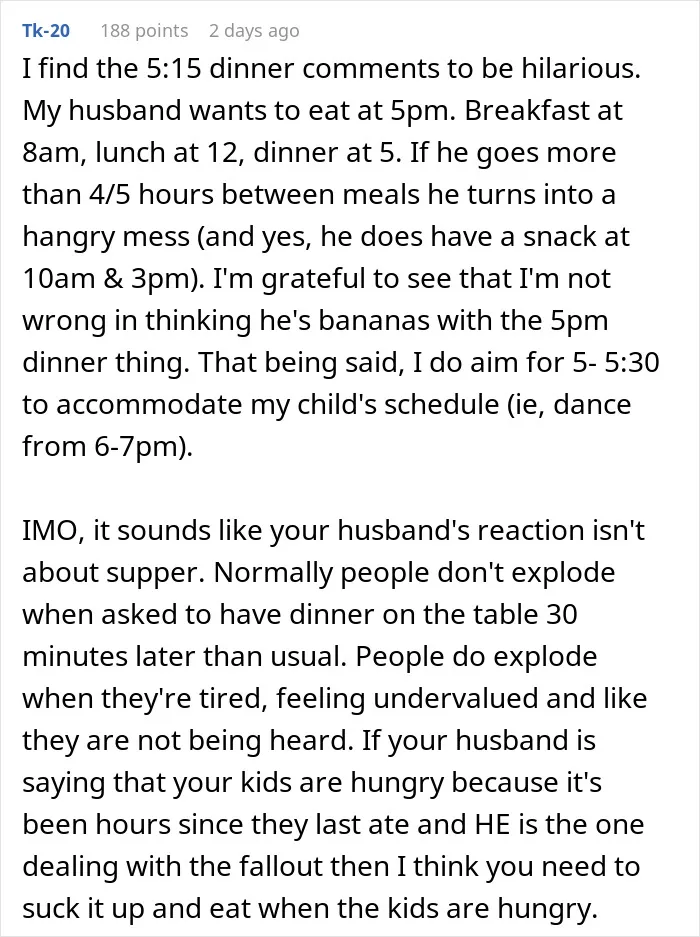Open the Tk-20 user profile
Screen dimensions: 700x937
46,30
